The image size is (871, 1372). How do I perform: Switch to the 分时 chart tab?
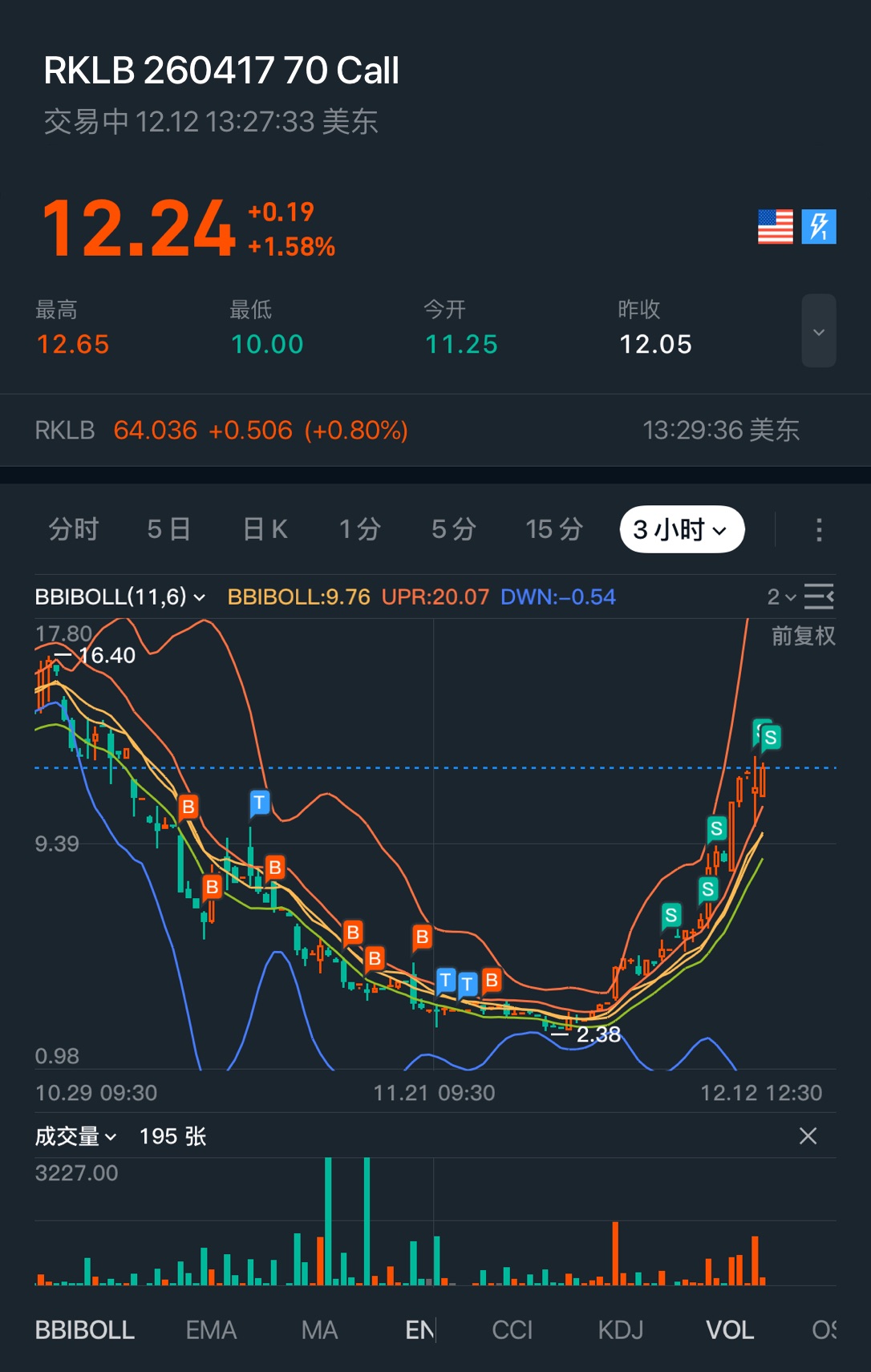(x=73, y=529)
